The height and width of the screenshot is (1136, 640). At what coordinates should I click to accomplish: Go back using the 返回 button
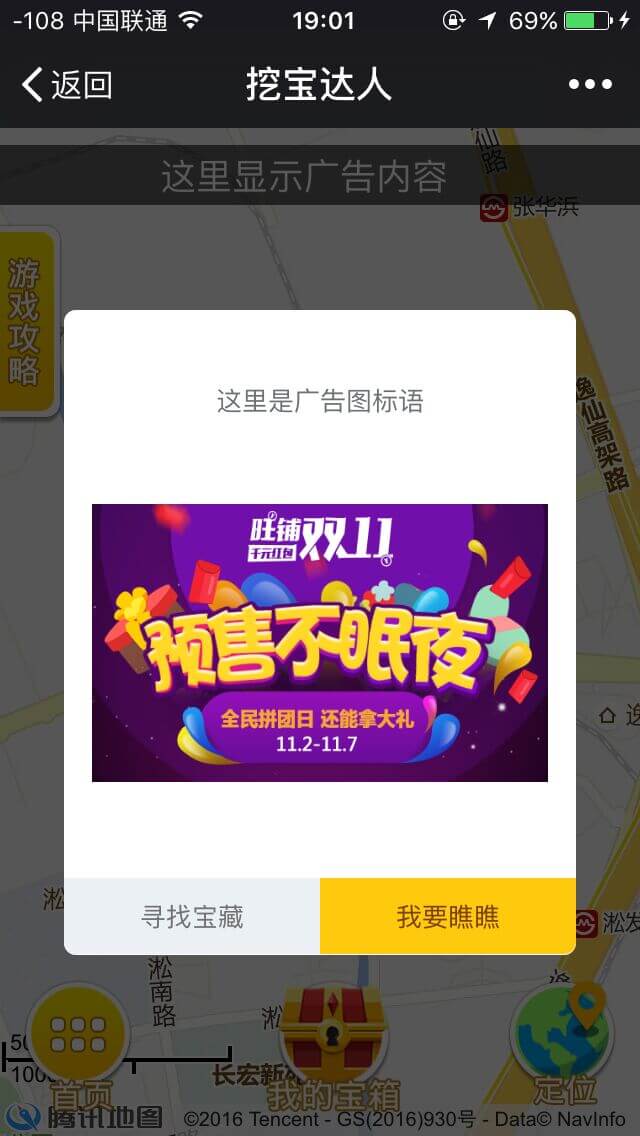coord(66,85)
